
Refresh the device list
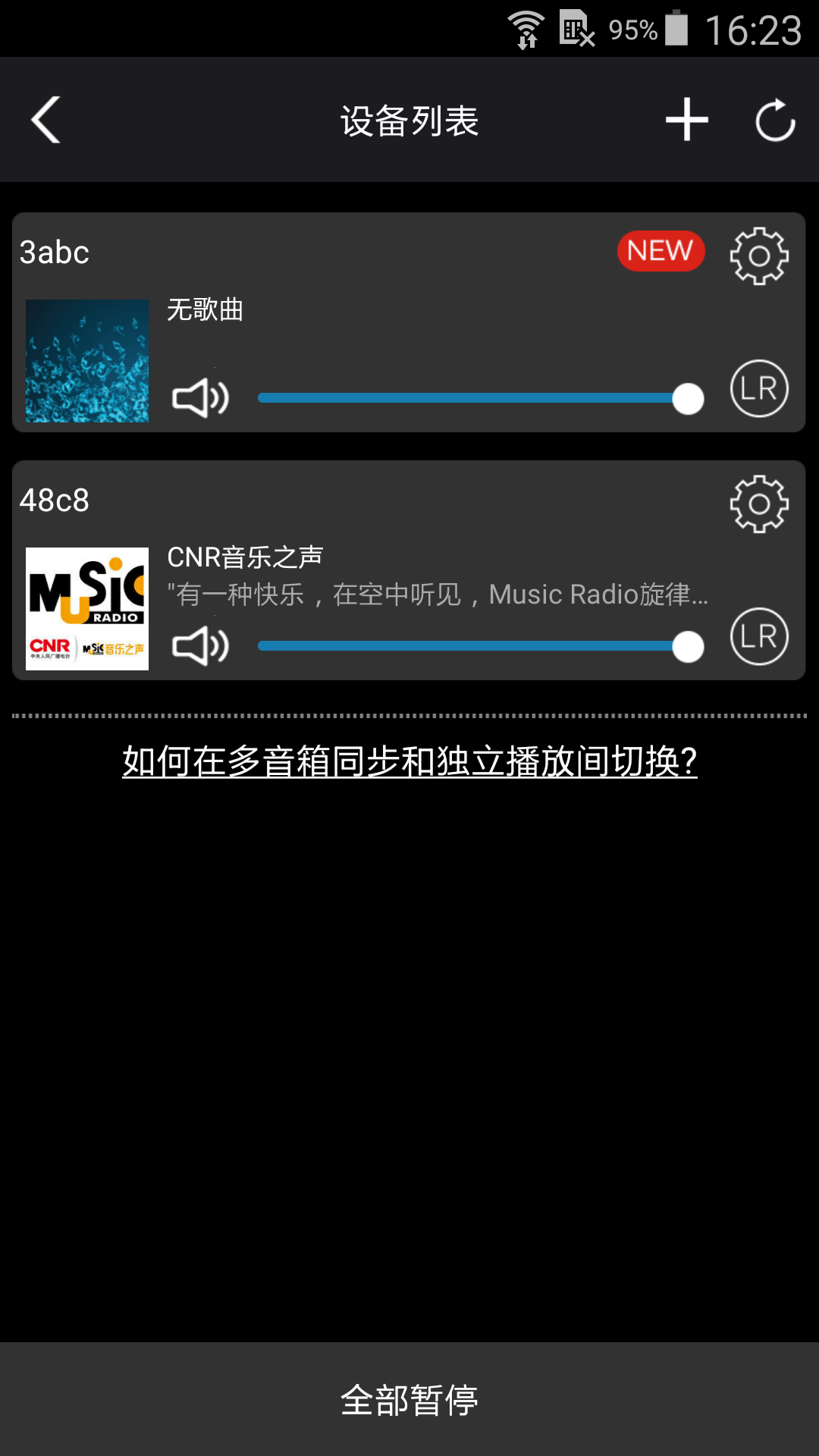click(x=775, y=120)
